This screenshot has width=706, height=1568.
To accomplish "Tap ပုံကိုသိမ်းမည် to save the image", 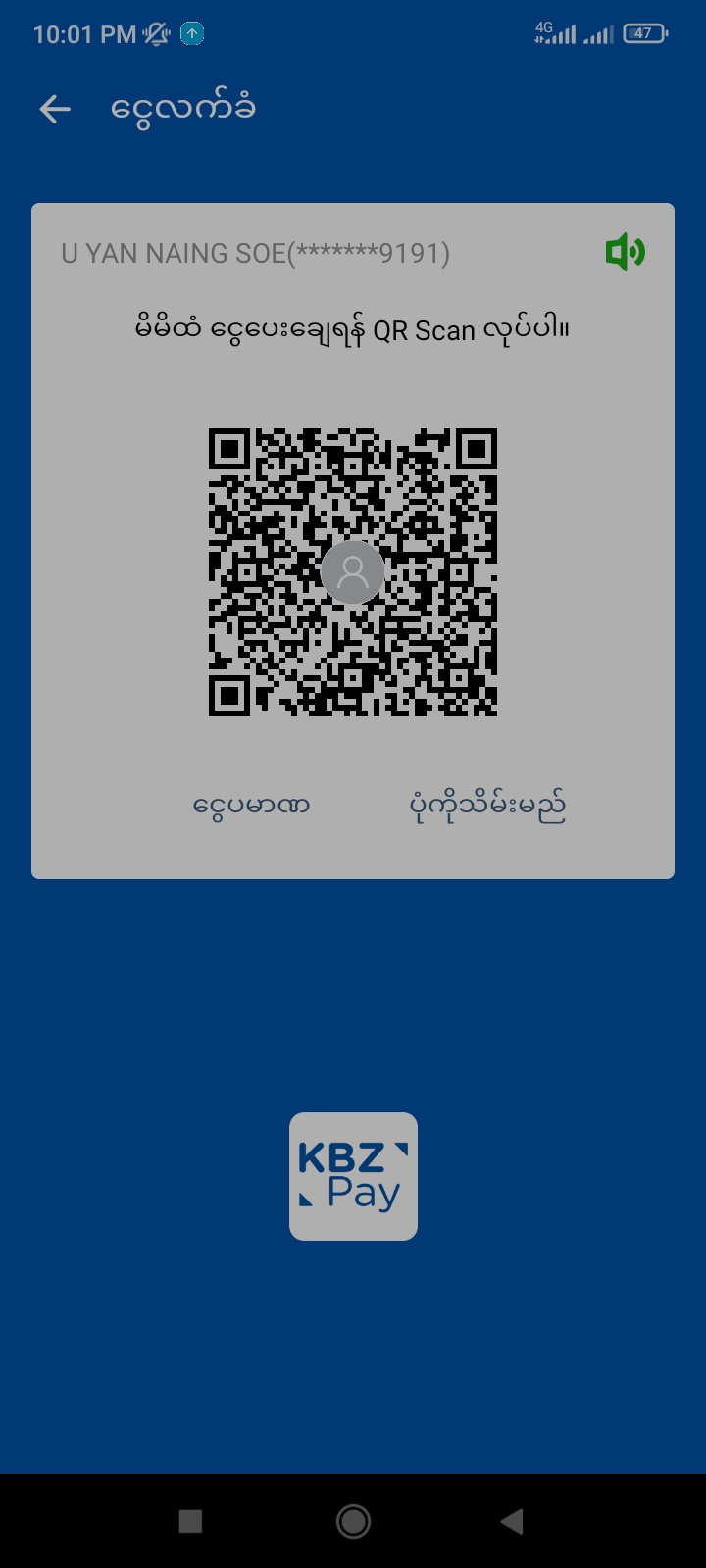I will (486, 806).
